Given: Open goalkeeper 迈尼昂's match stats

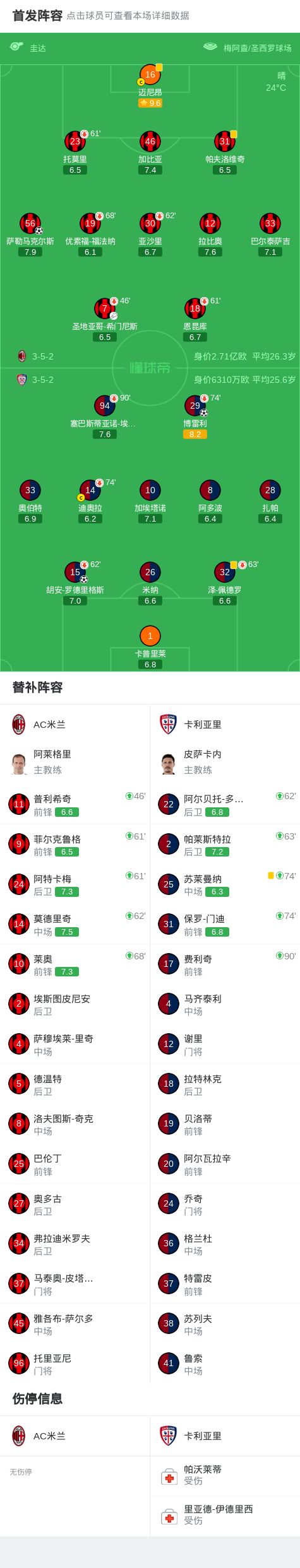Looking at the screenshot, I should click(150, 85).
